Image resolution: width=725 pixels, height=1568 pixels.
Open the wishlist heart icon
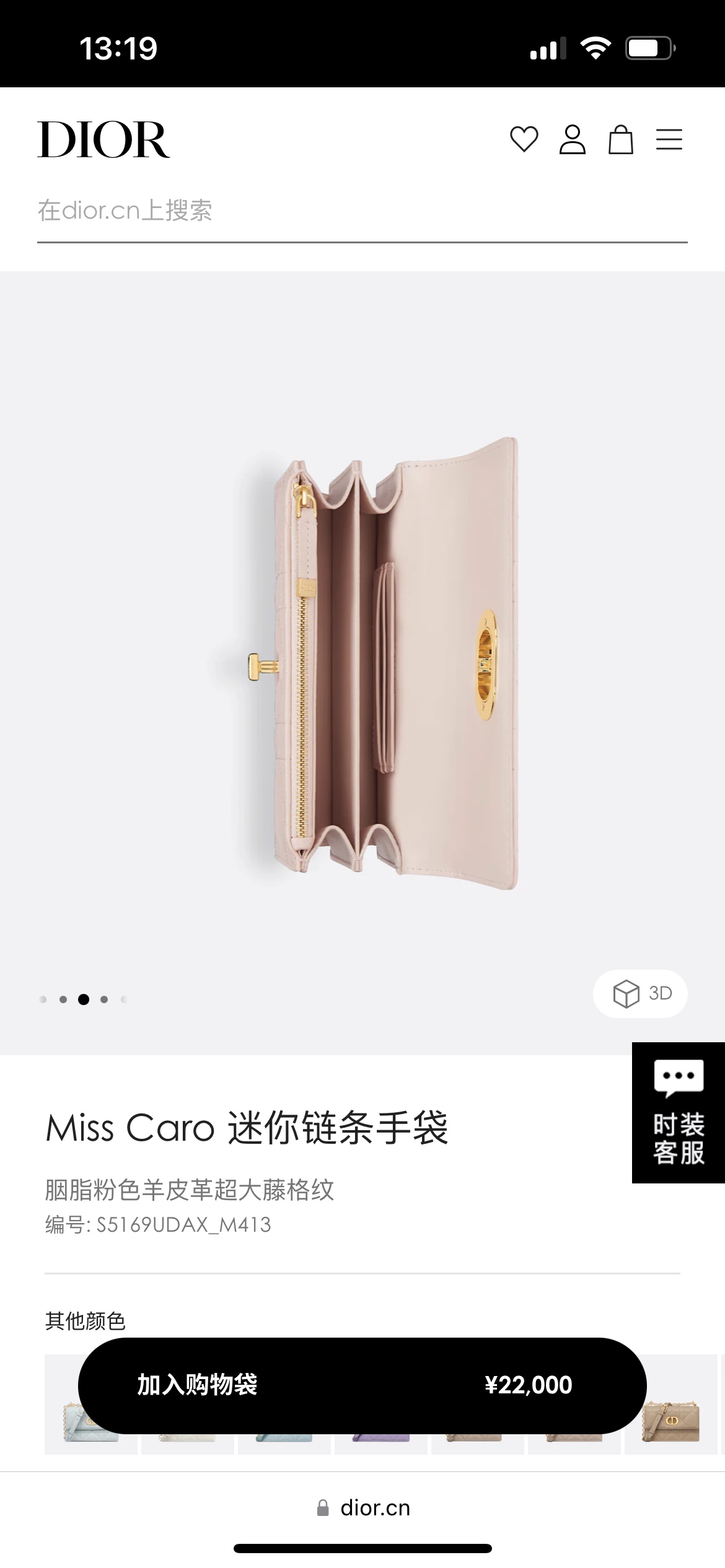coord(524,139)
